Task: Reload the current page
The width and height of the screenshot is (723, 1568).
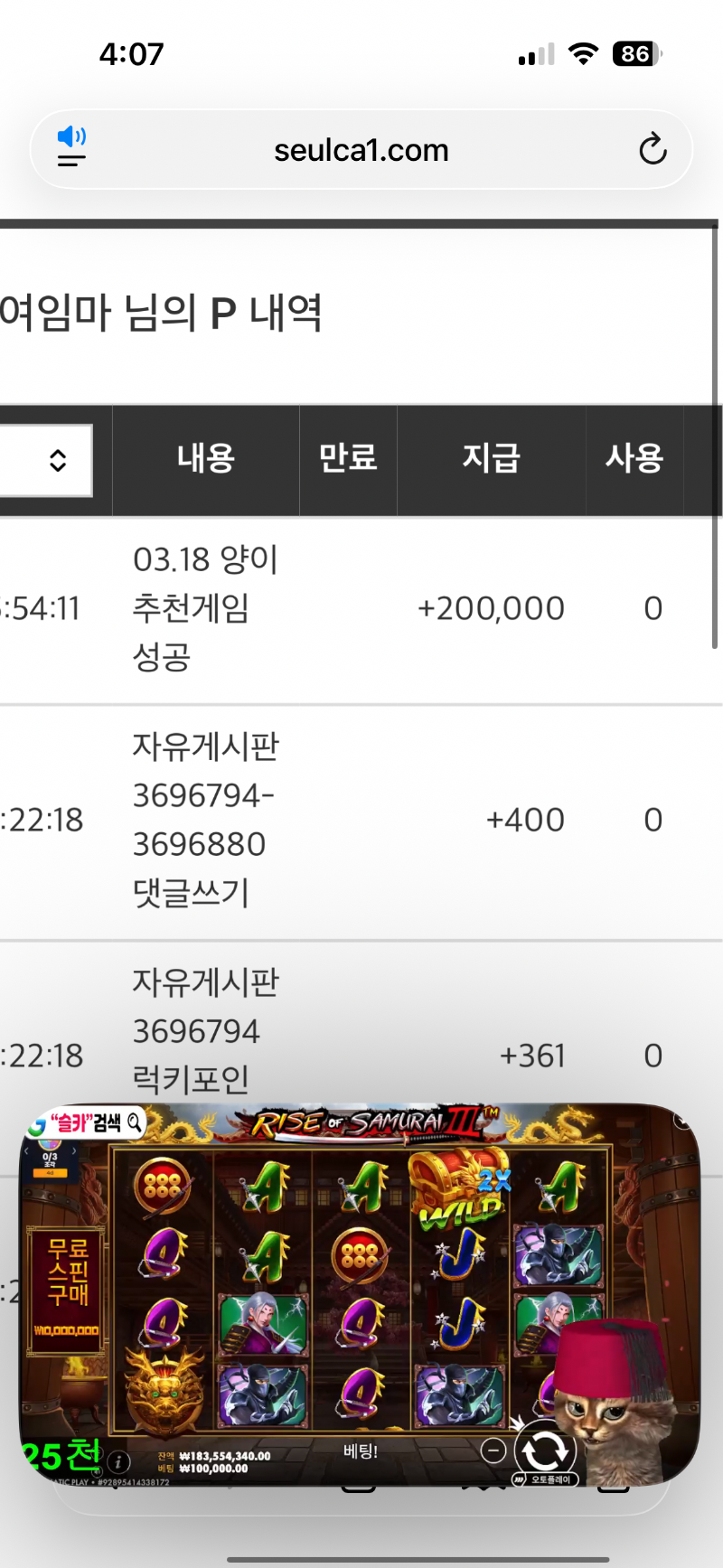Action: click(652, 149)
